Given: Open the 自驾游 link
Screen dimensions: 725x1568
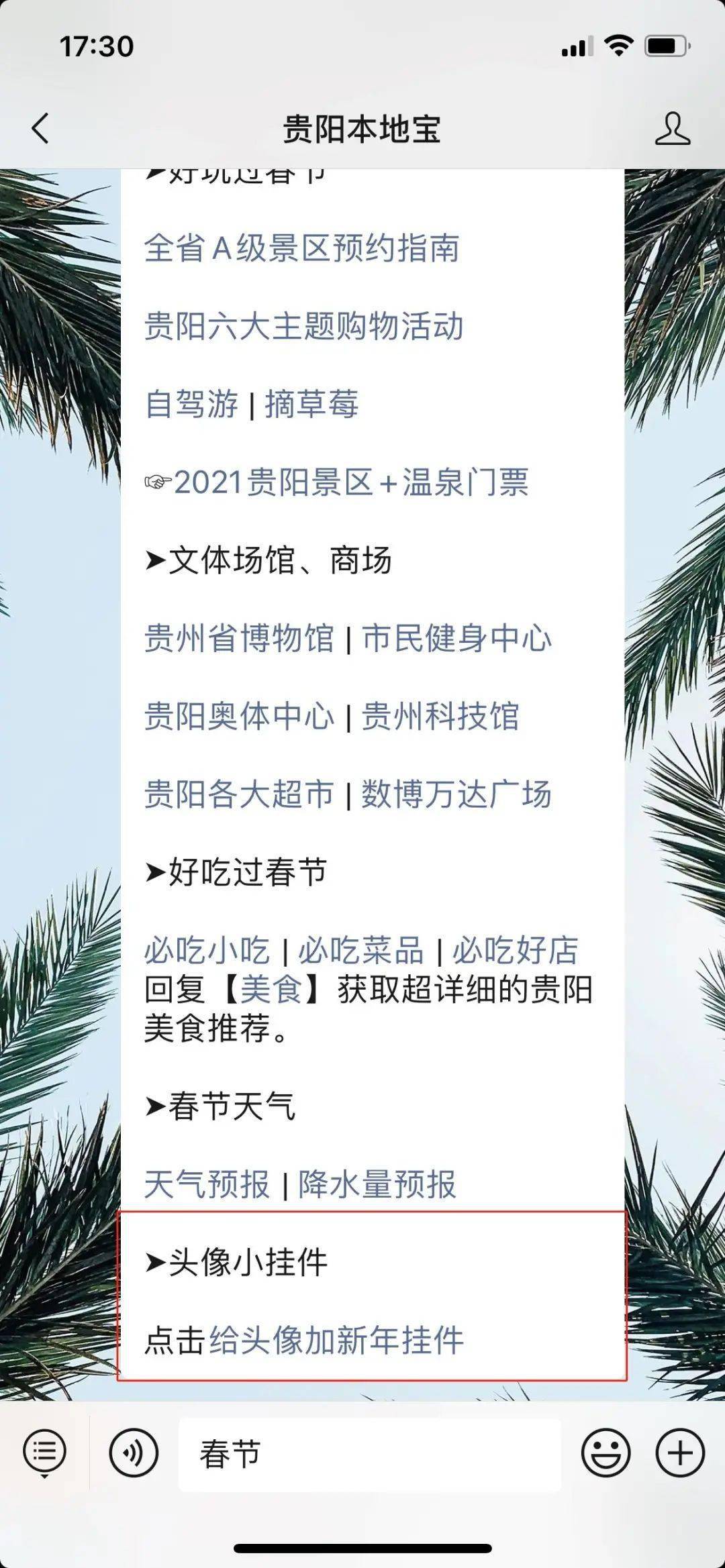Looking at the screenshot, I should click(191, 405).
